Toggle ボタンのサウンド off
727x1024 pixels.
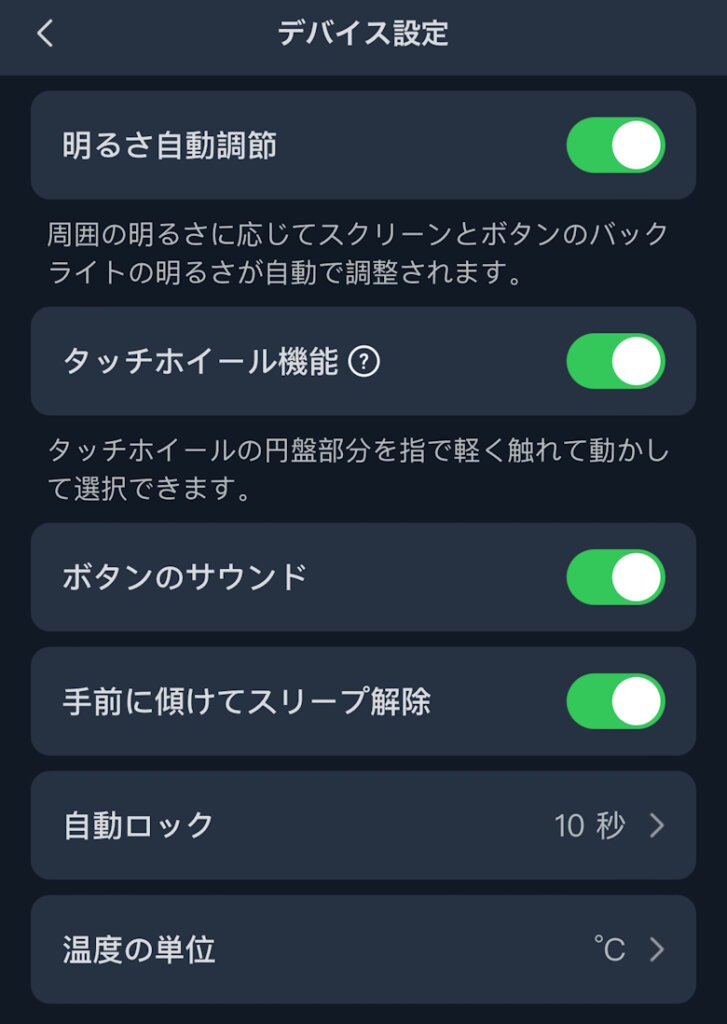[x=615, y=577]
